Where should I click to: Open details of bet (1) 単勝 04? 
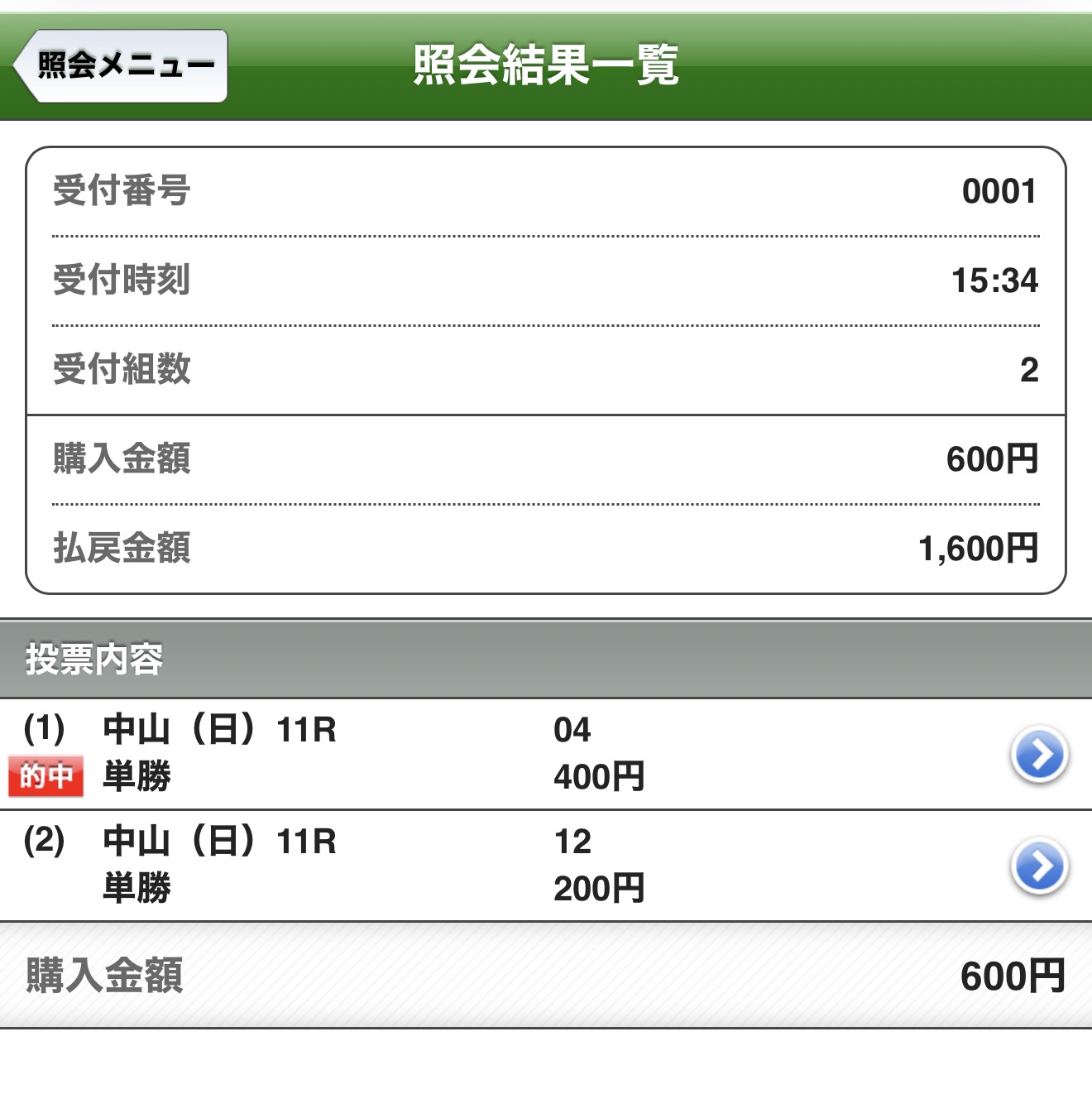pos(1039,754)
